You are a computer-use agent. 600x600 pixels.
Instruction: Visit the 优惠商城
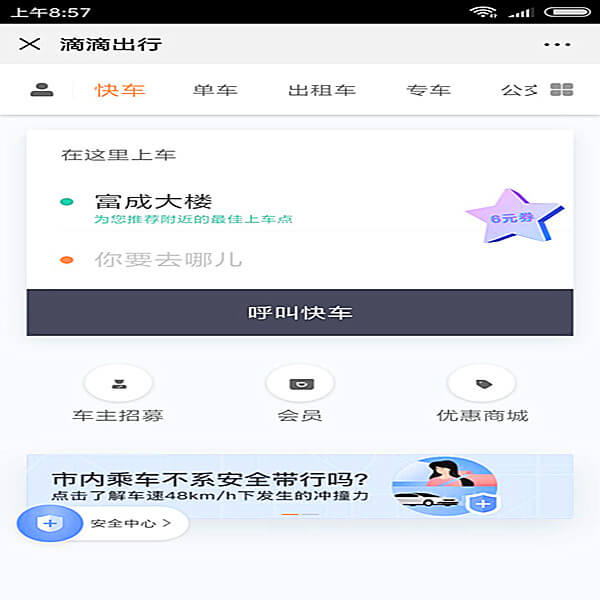coord(482,394)
